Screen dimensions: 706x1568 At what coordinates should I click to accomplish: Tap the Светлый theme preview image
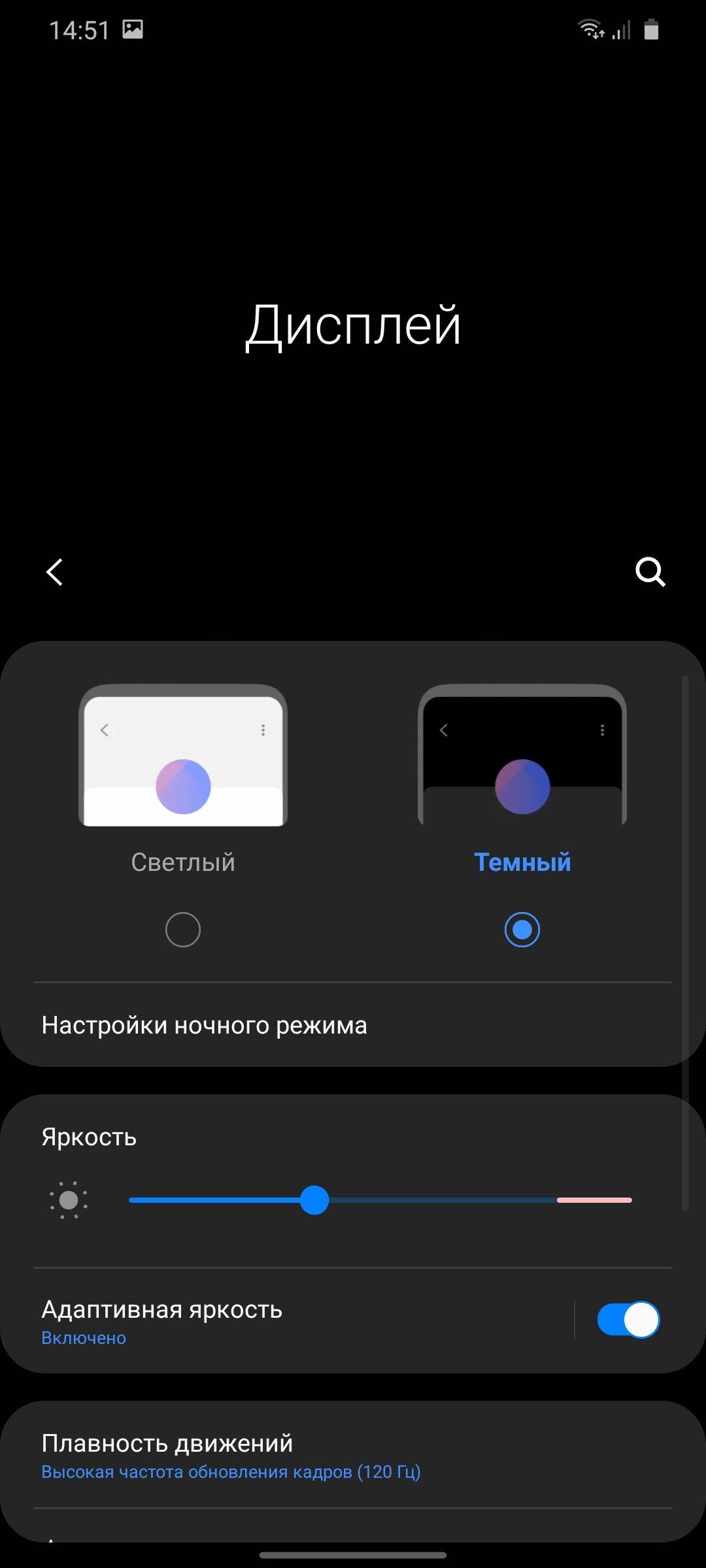point(183,755)
